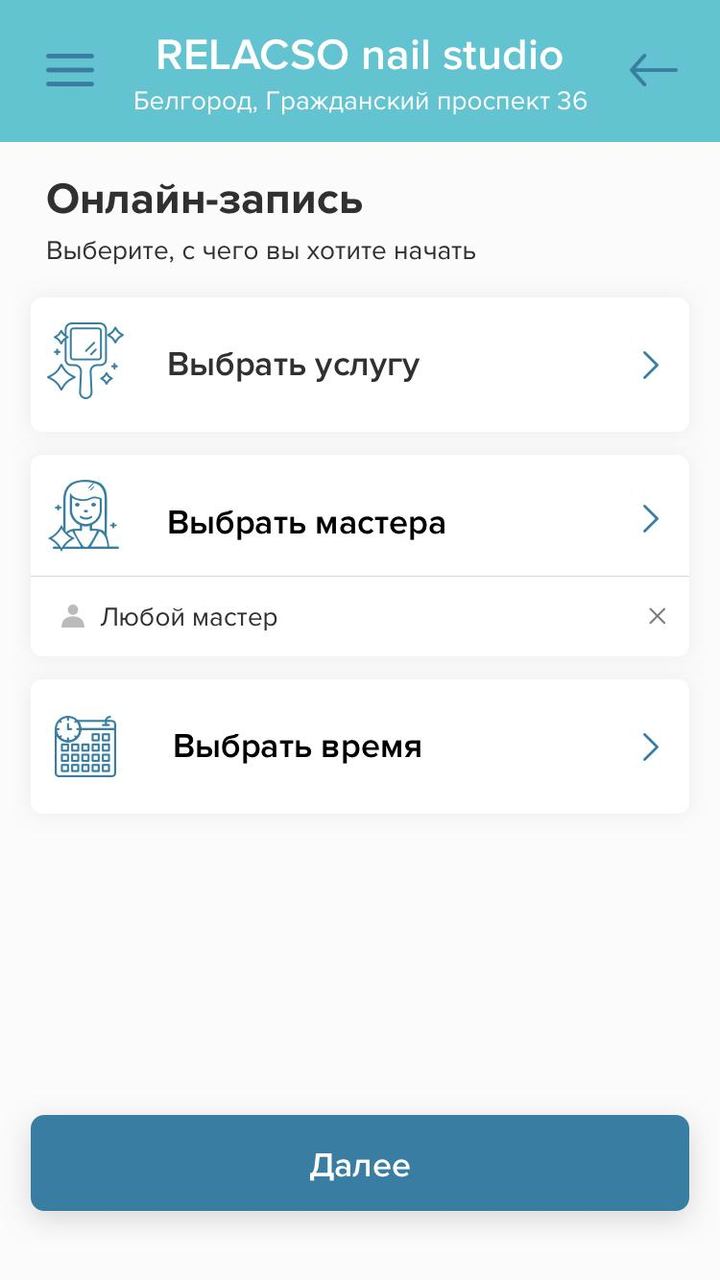
Task: Expand the Выбрать услугу card via its chevron
Action: coord(650,365)
